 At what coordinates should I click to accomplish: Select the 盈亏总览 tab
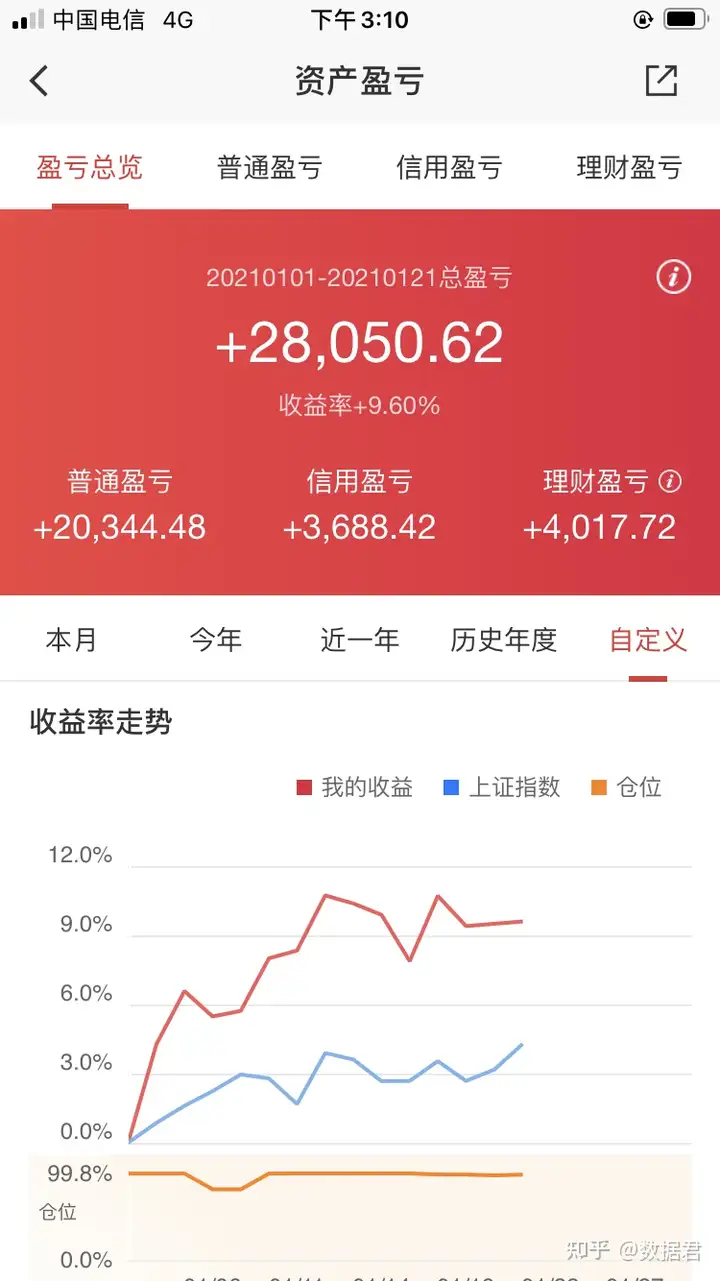[90, 168]
